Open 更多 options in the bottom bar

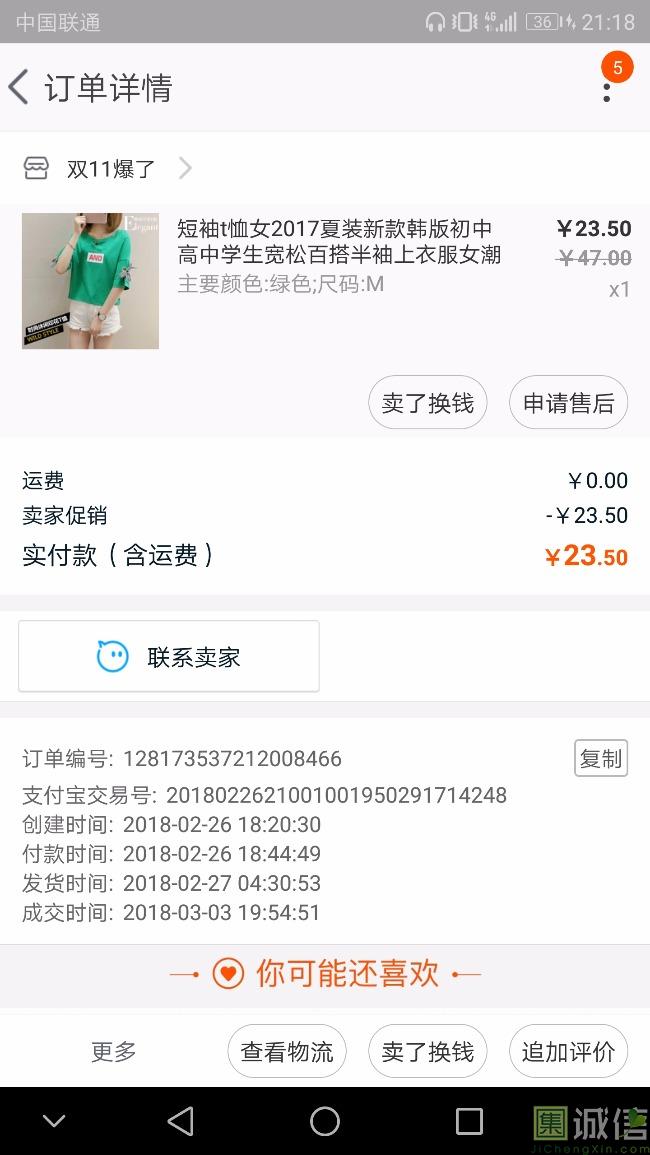pyautogui.click(x=113, y=1052)
